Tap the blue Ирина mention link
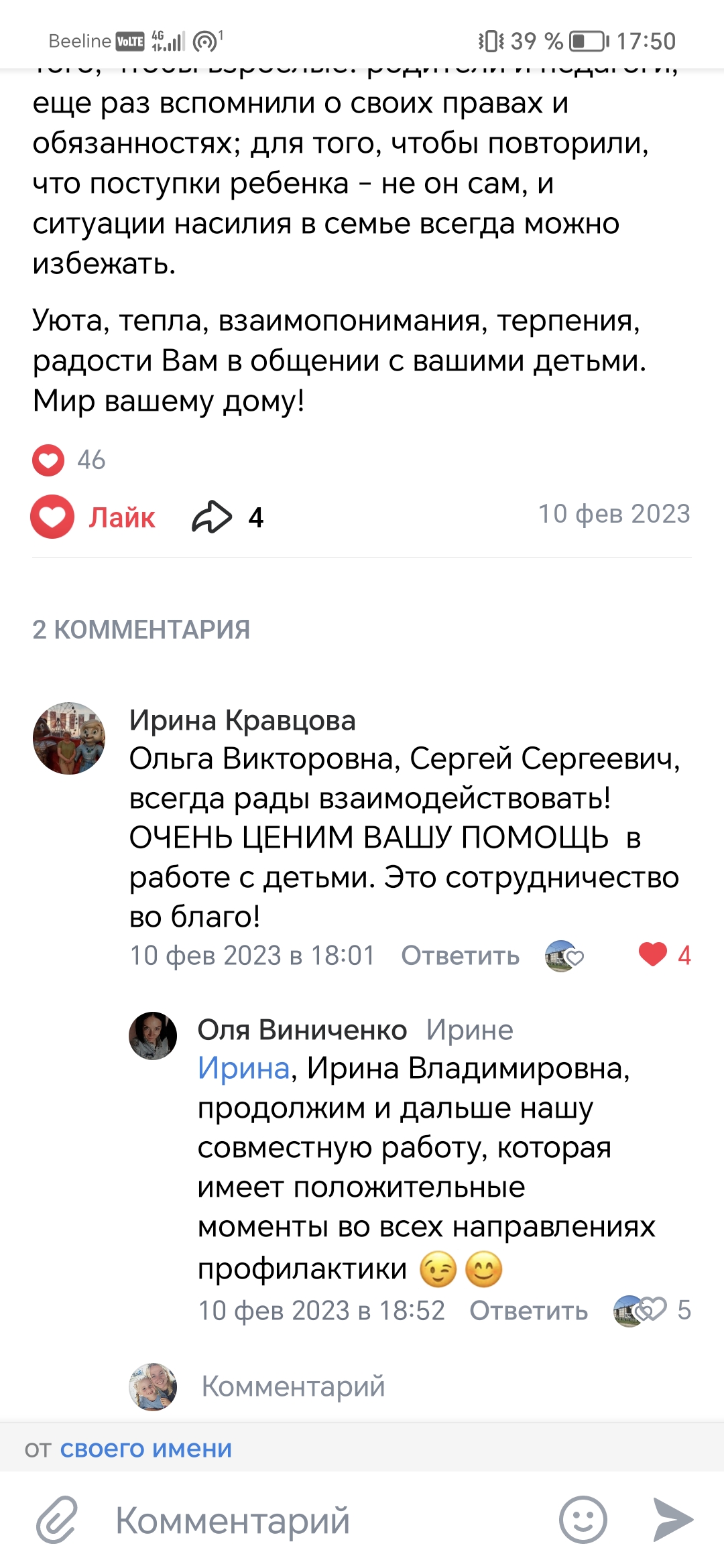 (243, 1068)
